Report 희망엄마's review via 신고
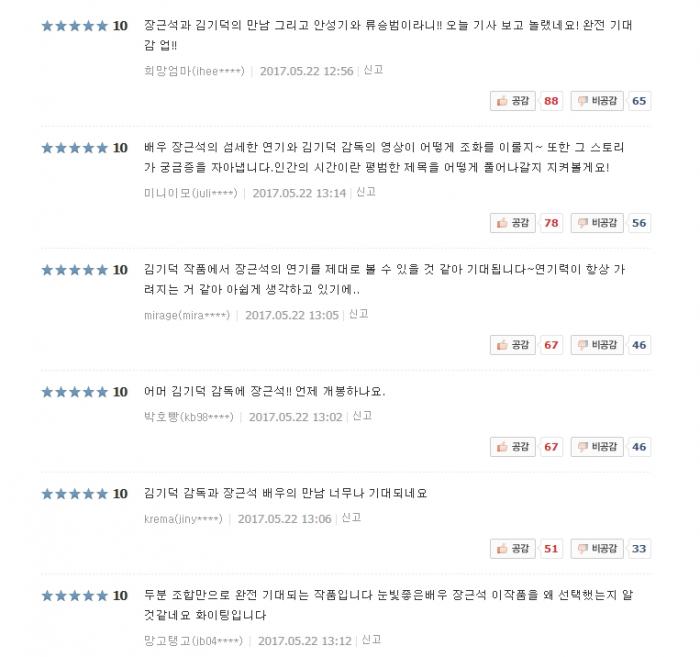 click(374, 70)
